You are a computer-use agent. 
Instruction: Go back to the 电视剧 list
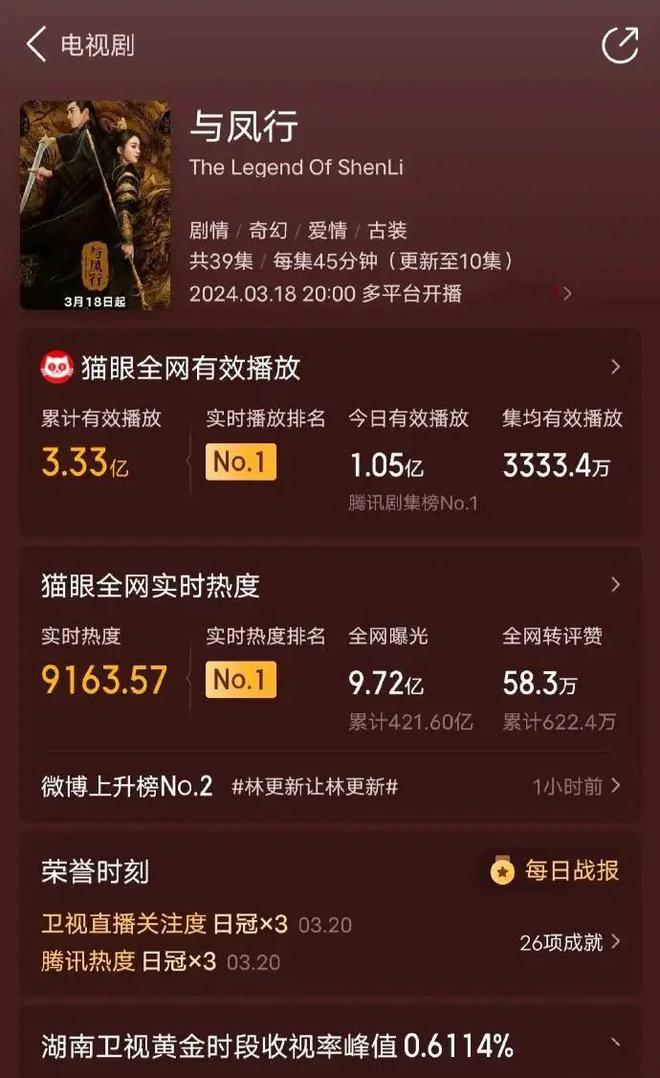(37, 45)
